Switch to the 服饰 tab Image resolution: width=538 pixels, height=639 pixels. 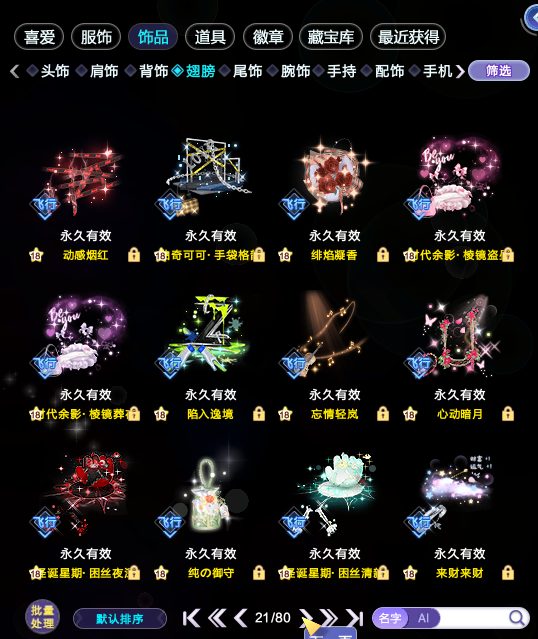click(96, 37)
